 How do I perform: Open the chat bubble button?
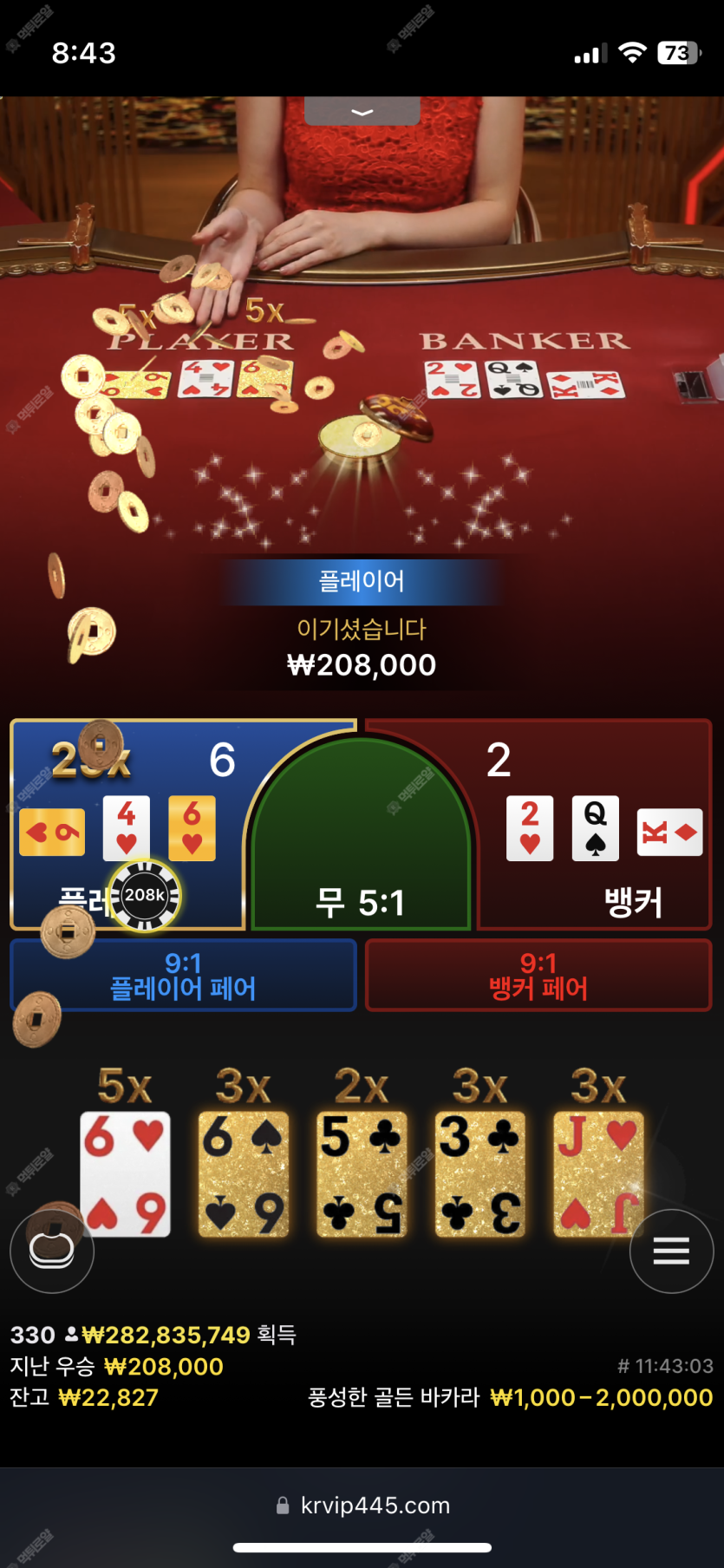point(52,1251)
